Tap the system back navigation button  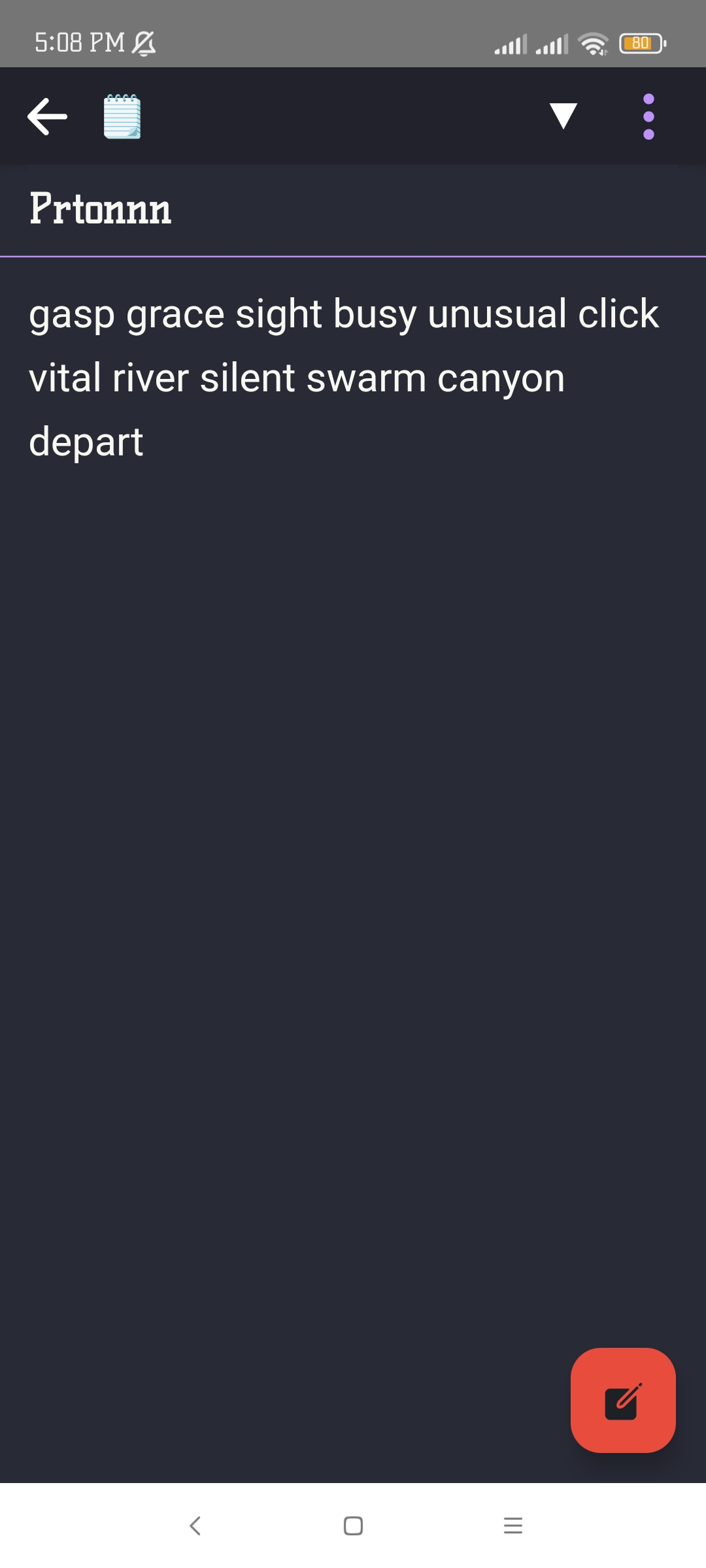[x=195, y=1526]
